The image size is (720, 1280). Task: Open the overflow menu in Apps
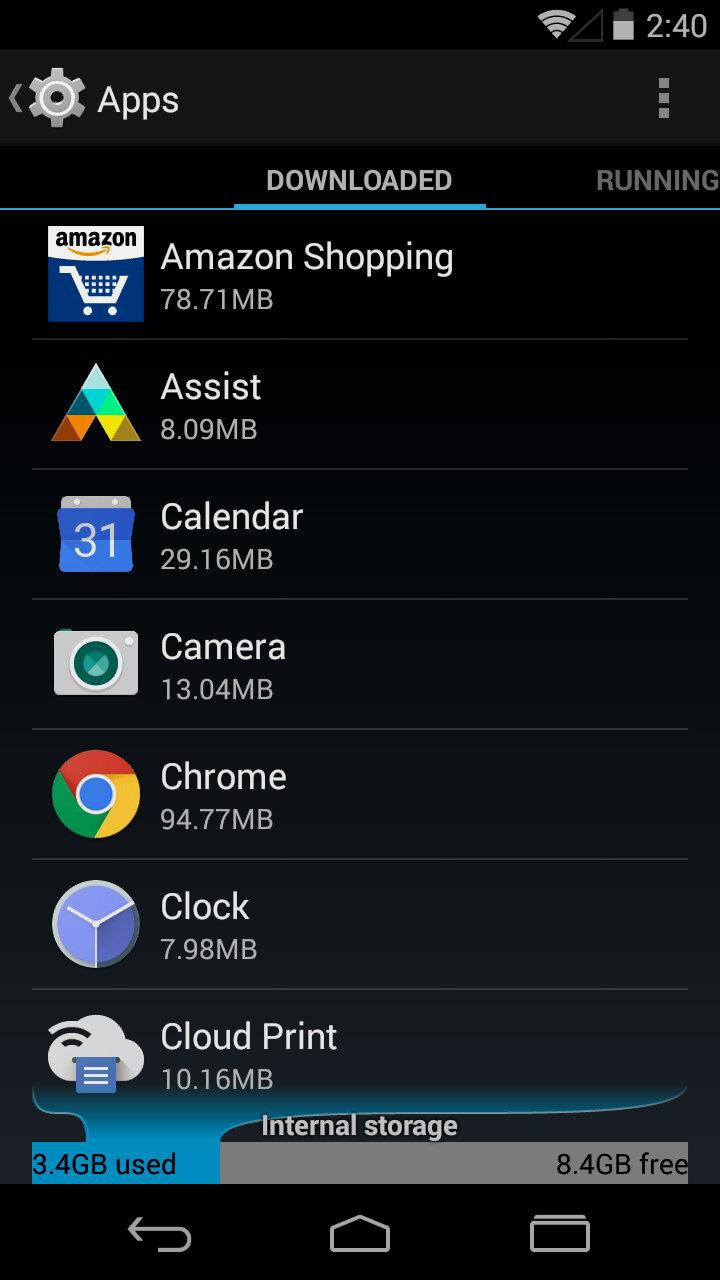coord(663,99)
